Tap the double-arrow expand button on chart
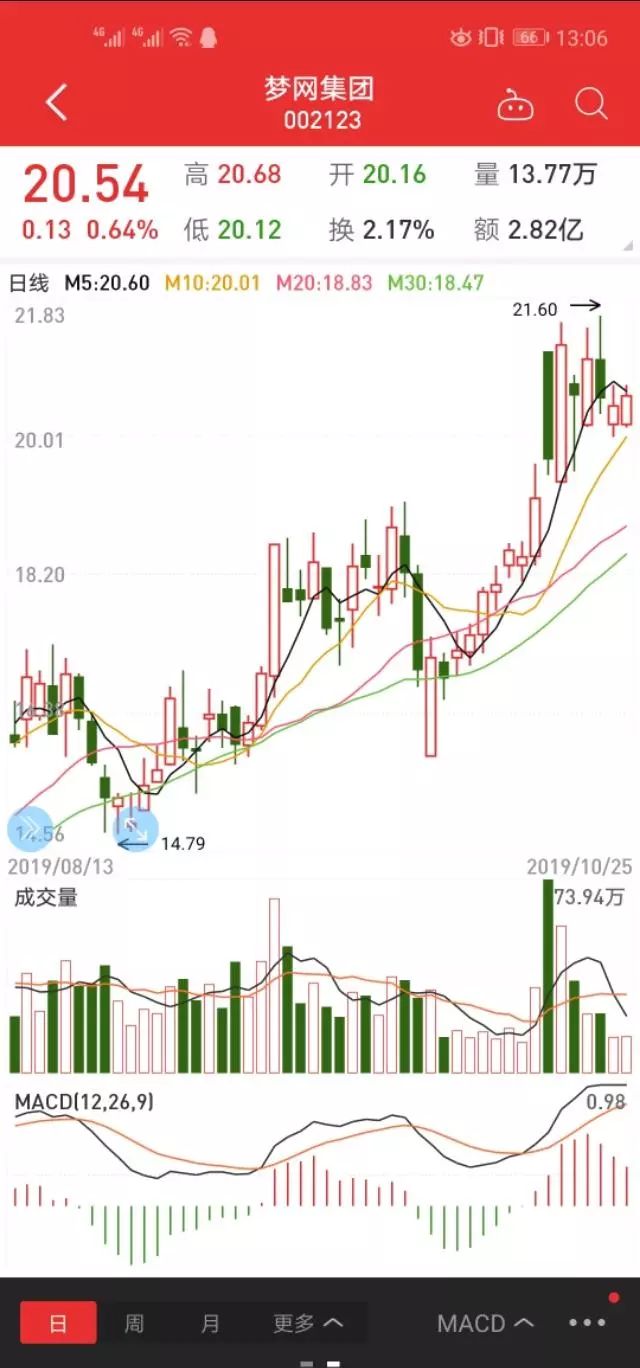This screenshot has height=1368, width=640. pos(29,828)
